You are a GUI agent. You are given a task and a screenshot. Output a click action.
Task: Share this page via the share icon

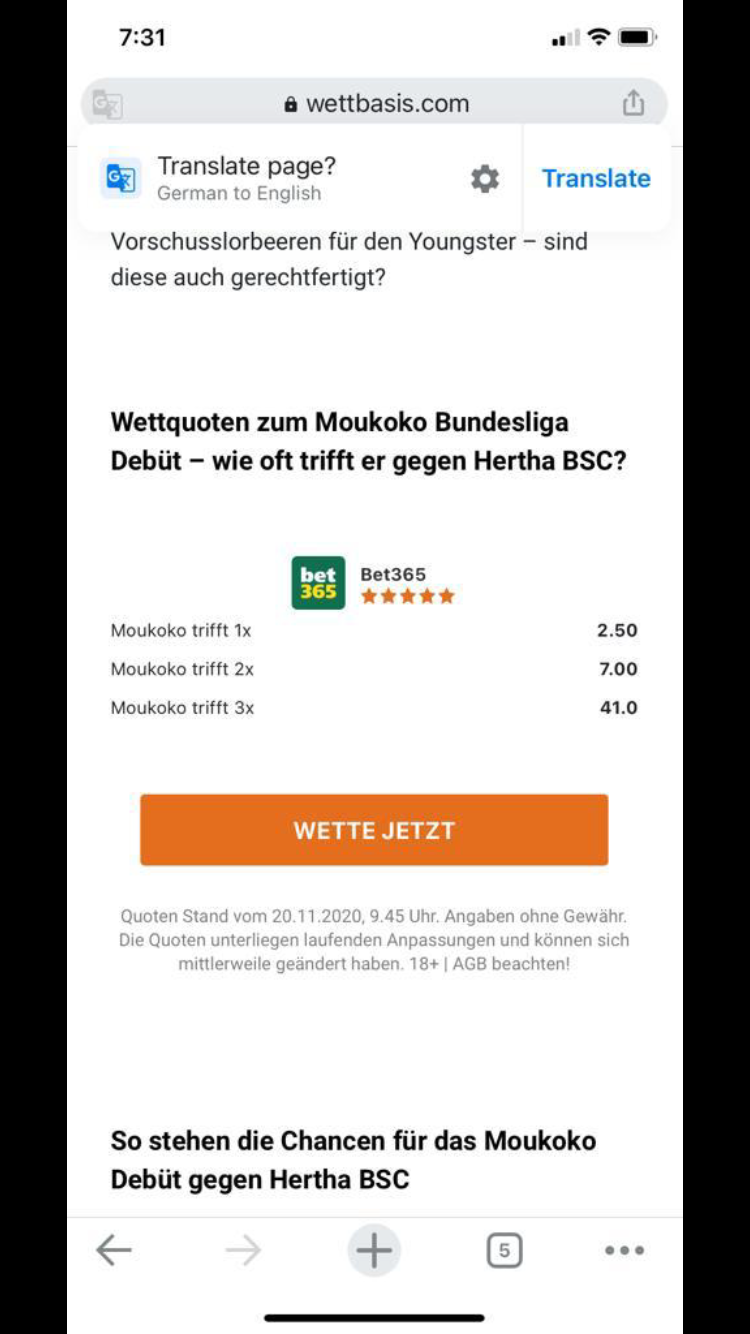point(633,103)
